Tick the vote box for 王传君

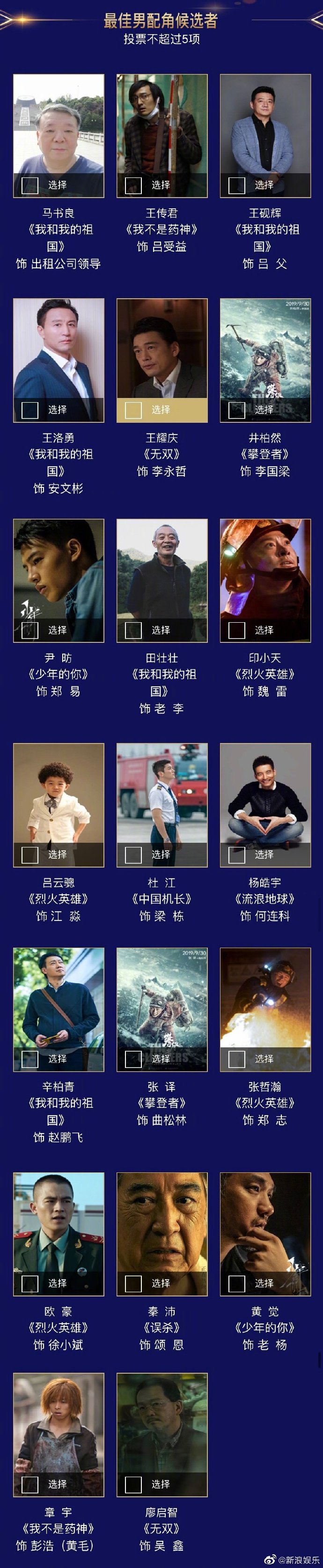pos(133,185)
